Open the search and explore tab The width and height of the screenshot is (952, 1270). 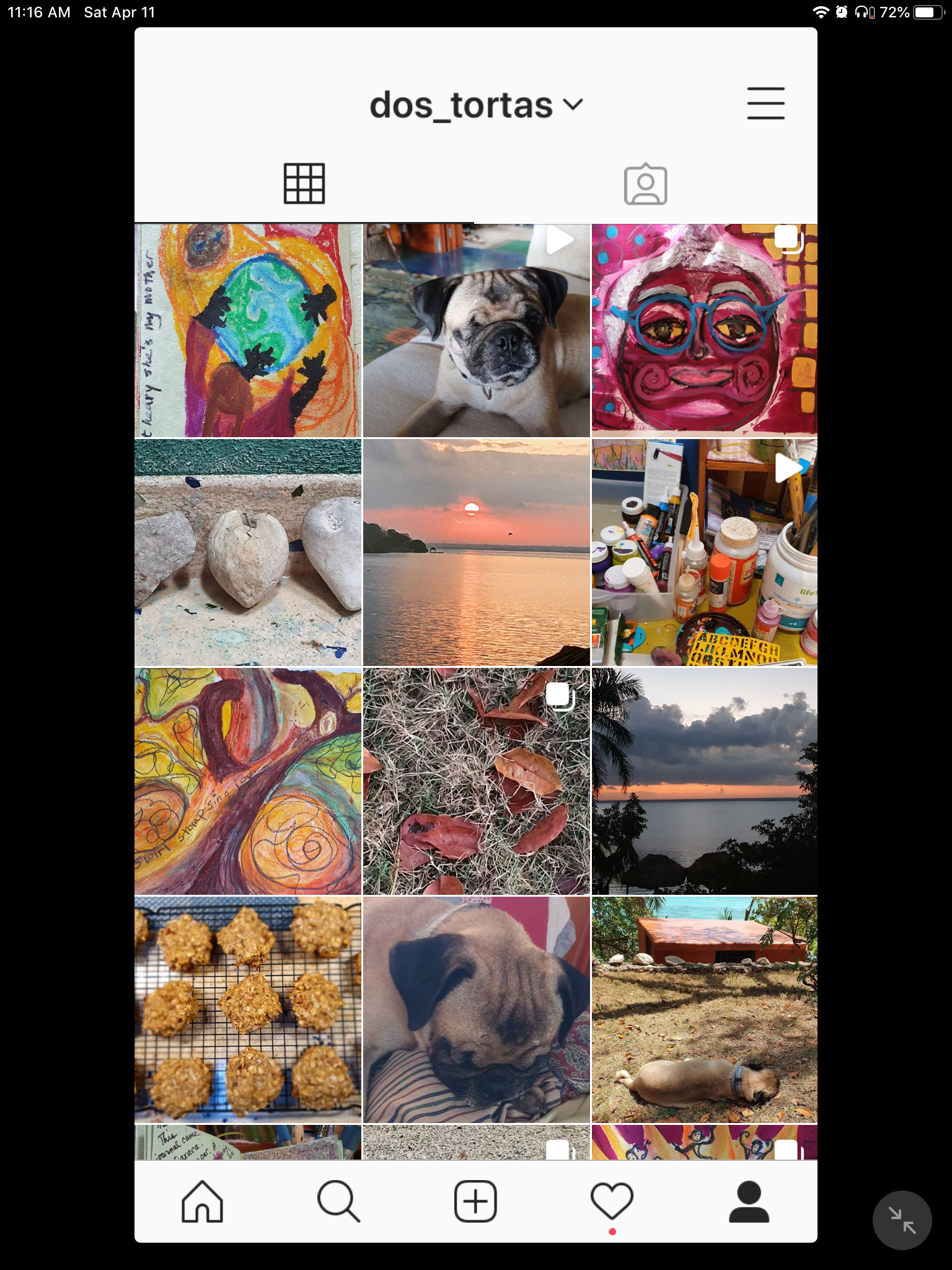pos(338,1201)
